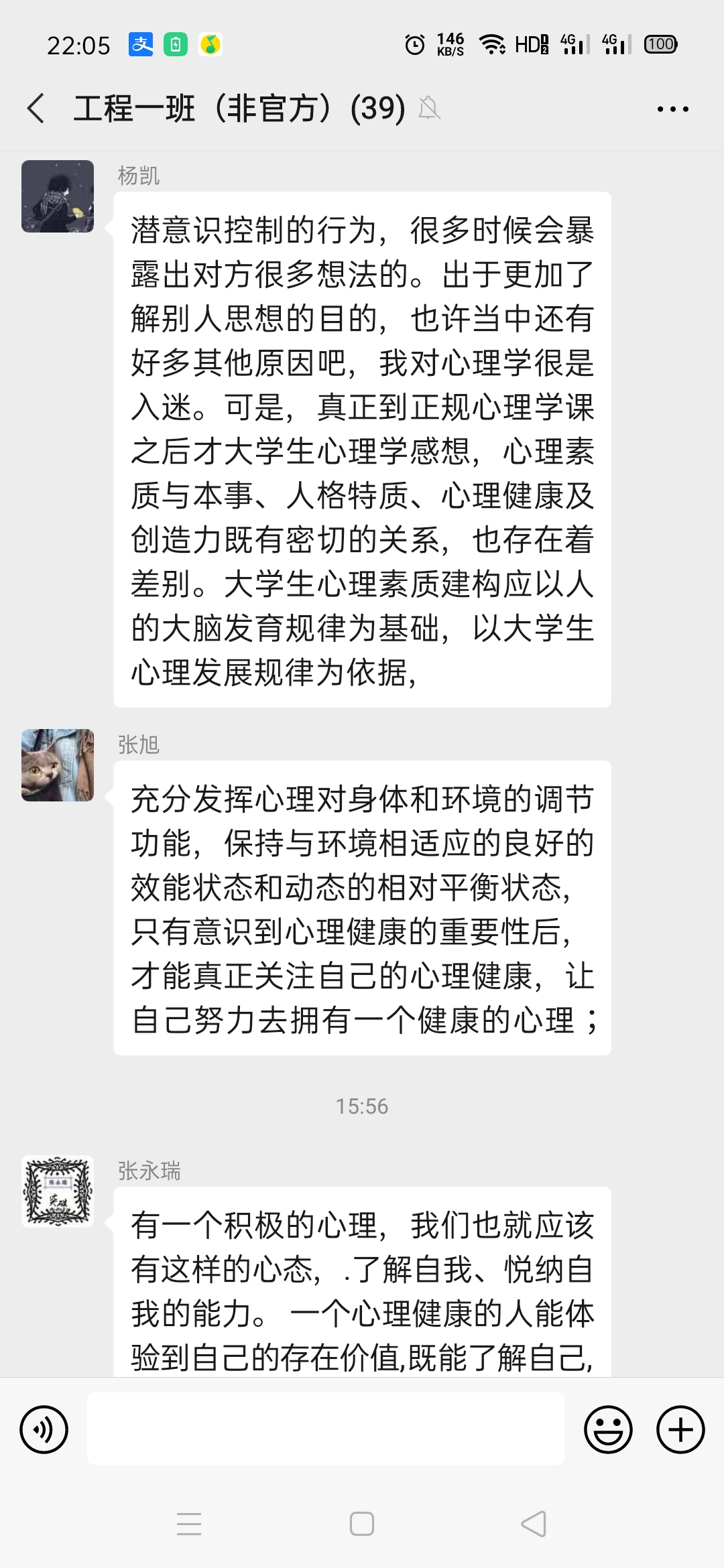Open the three-dot chat info menu

(x=672, y=109)
